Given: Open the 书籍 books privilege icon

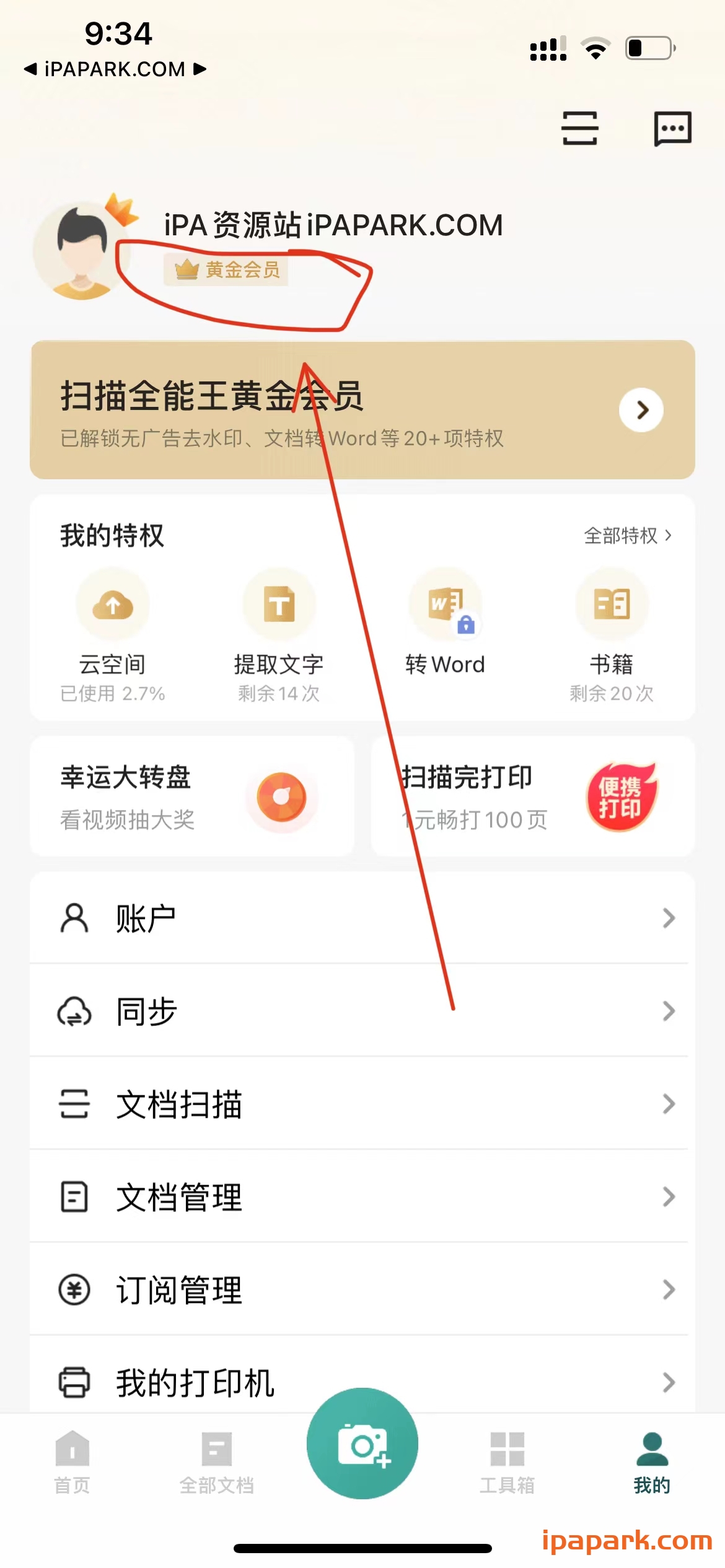Looking at the screenshot, I should 612,605.
